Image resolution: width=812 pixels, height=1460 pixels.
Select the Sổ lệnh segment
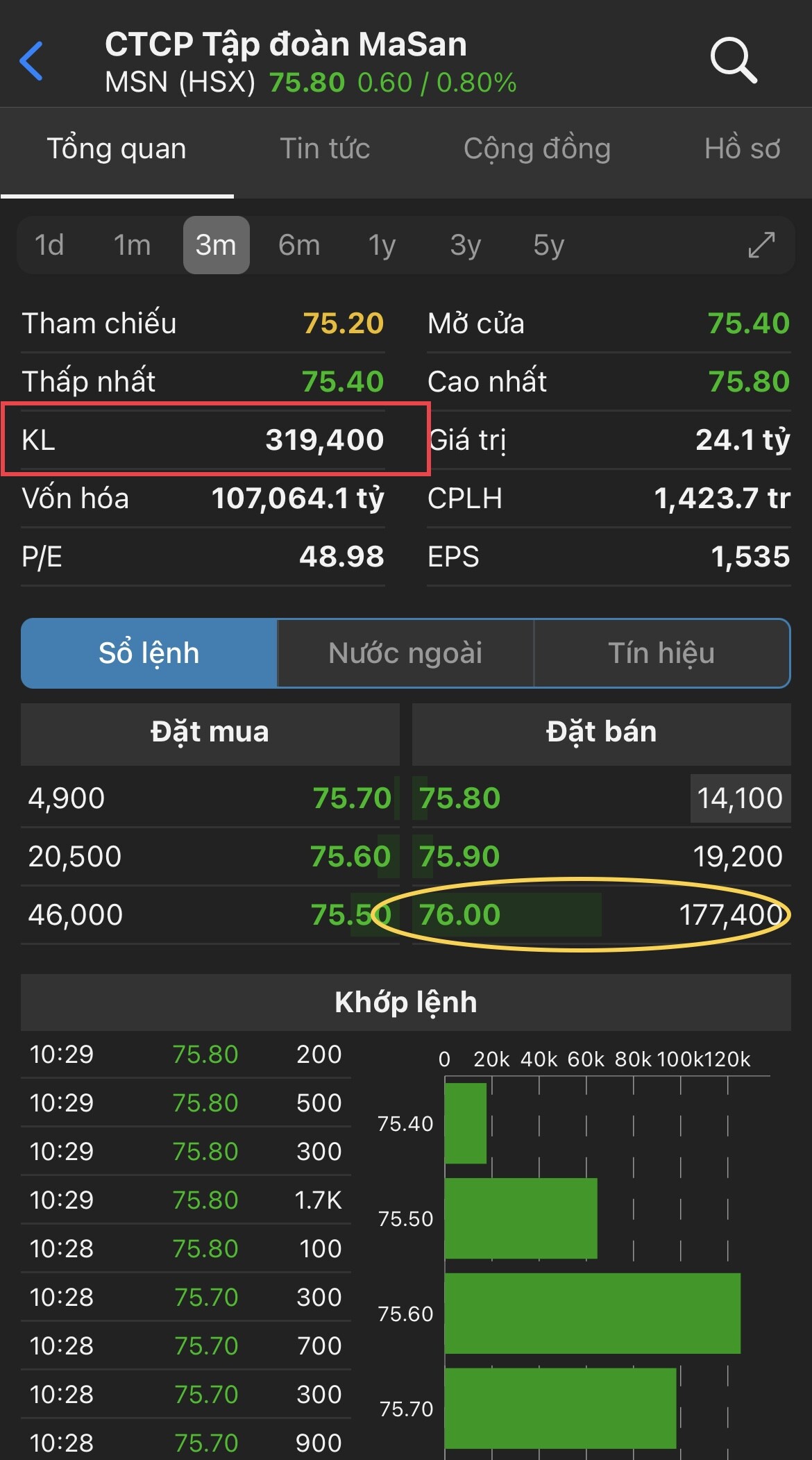[149, 653]
